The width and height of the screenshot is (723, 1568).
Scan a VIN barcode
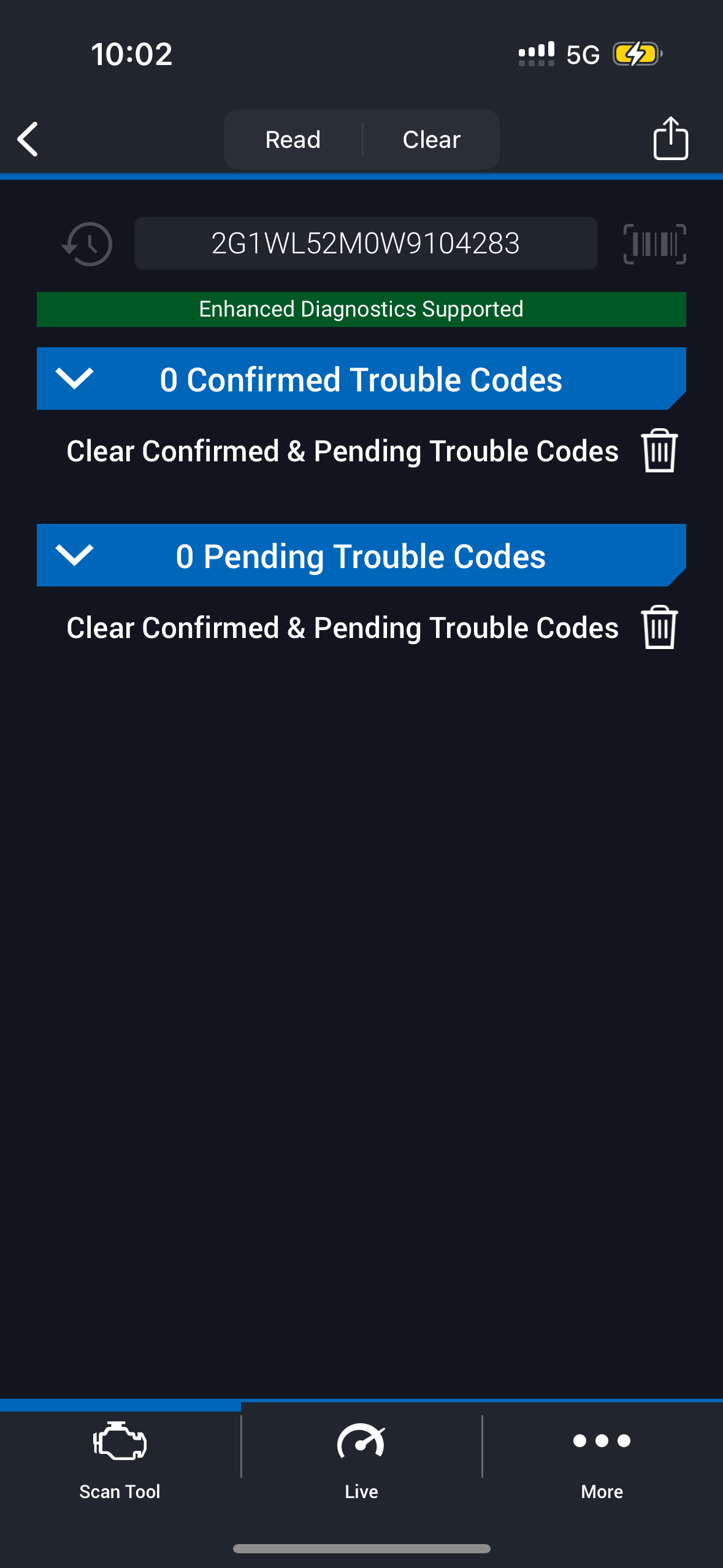pyautogui.click(x=654, y=244)
